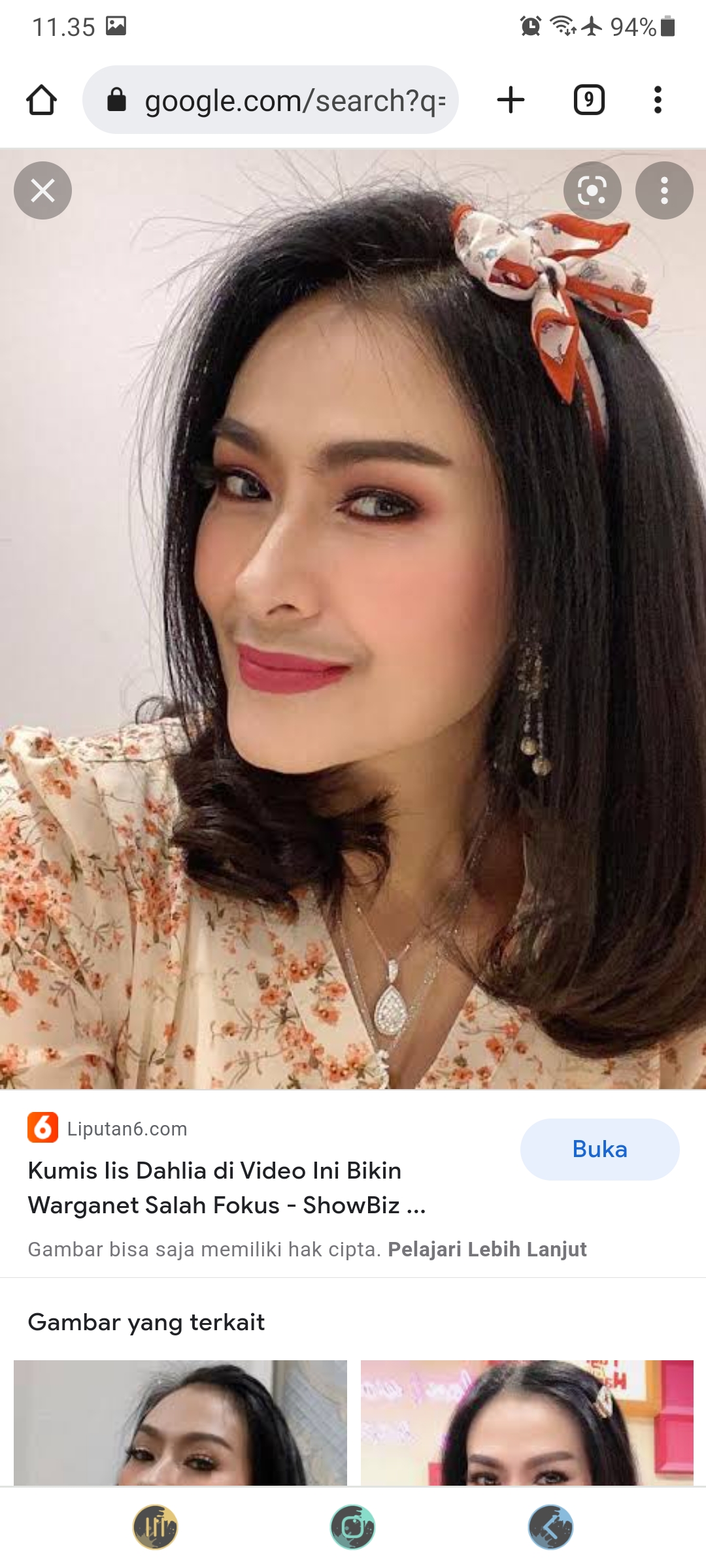Screen dimensions: 706x1568
Task: Tap the google.com address bar
Action: 271,100
